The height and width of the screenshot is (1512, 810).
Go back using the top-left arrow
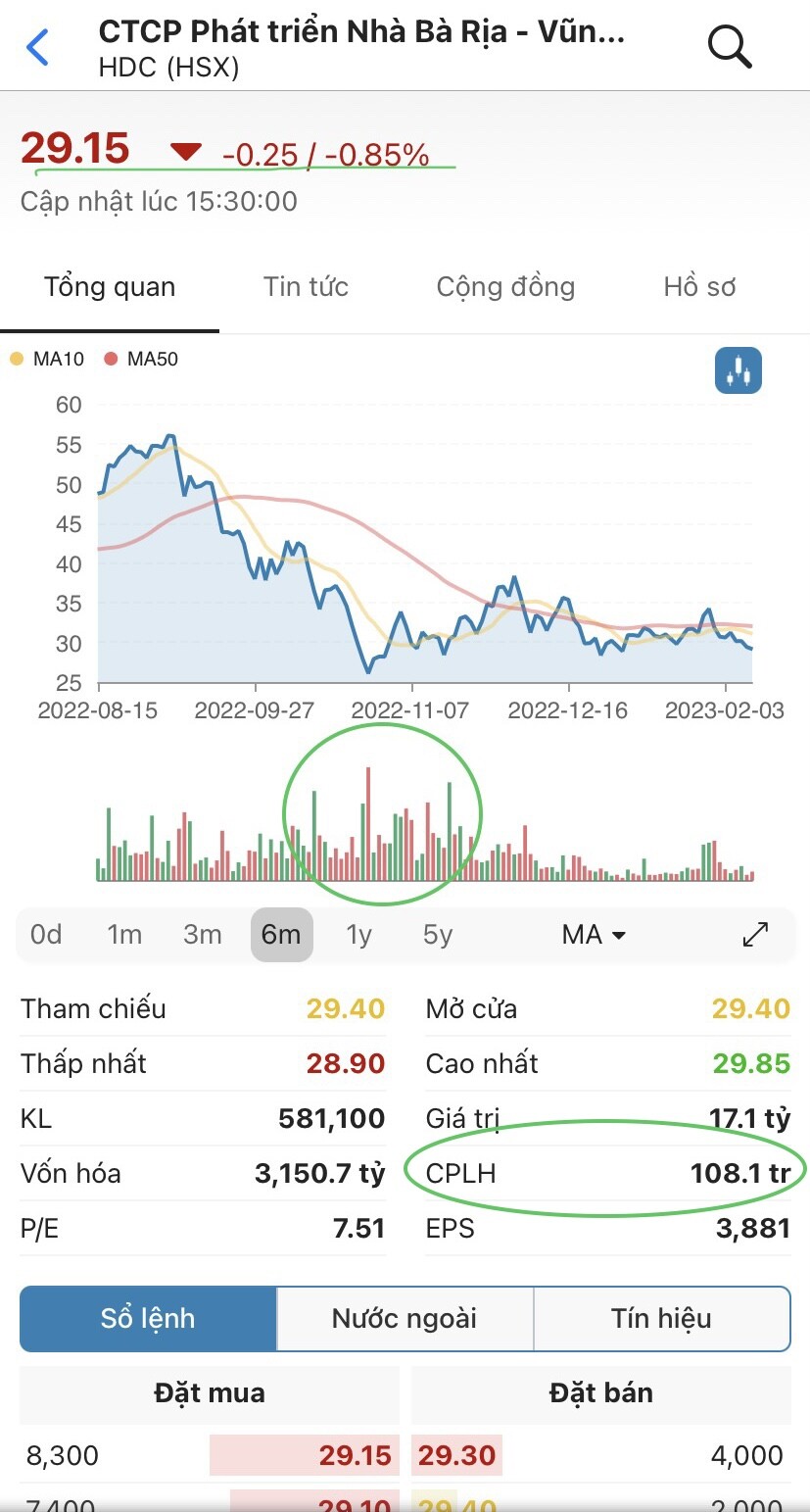[x=38, y=47]
